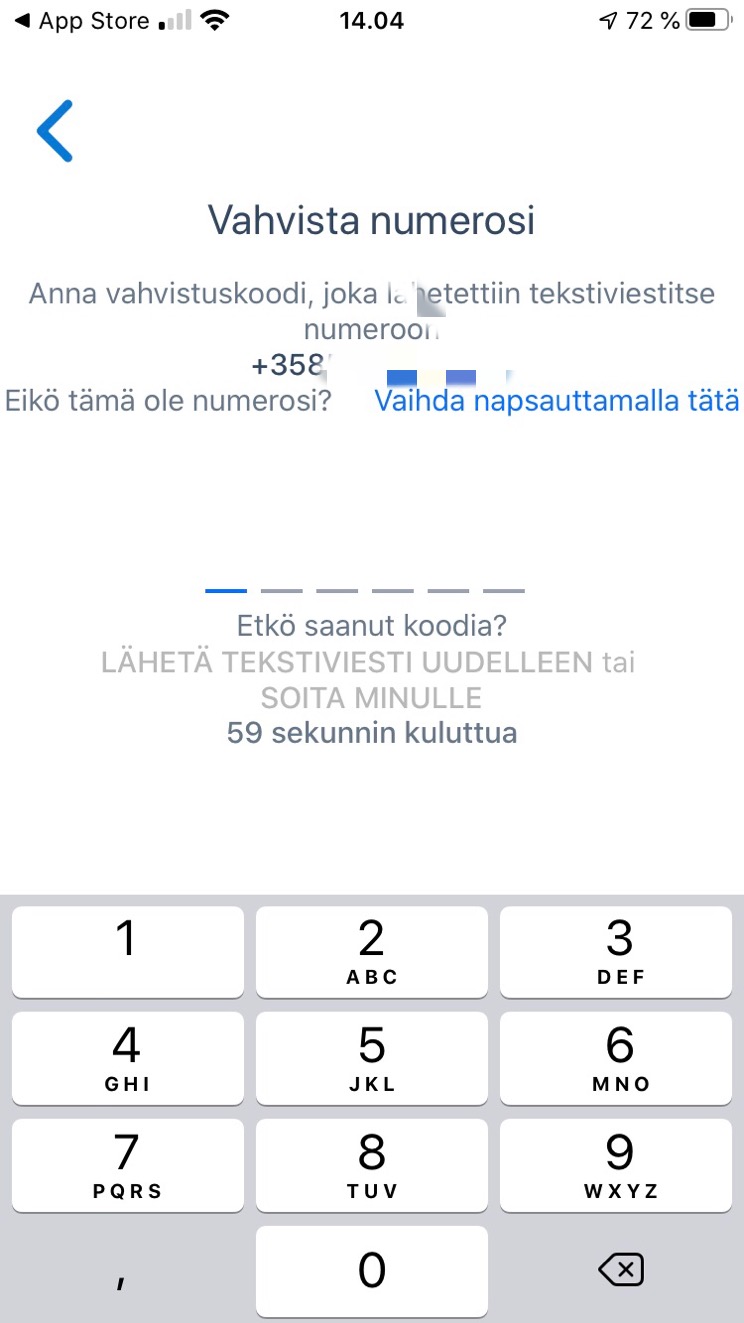Tap 'LÄHETÄ TEKSTIVIESTI UUDELLEEN' to resend SMS
Screen dimensions: 744x1323
point(347,662)
